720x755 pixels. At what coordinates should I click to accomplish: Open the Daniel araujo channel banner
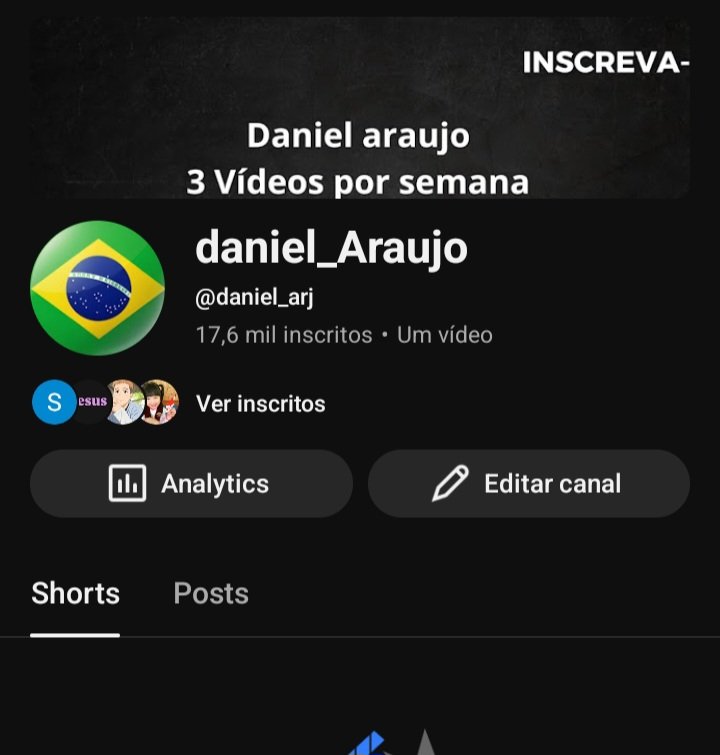click(x=358, y=110)
